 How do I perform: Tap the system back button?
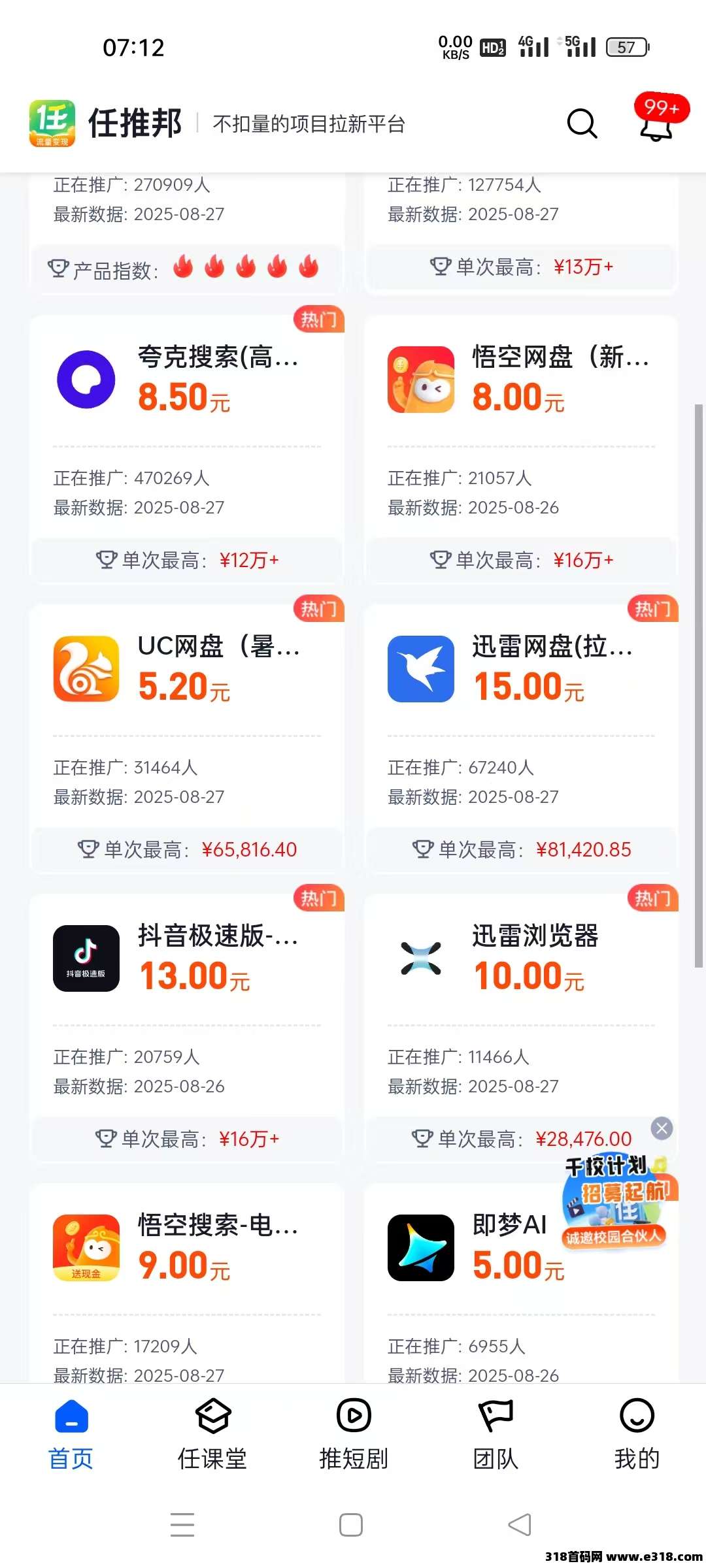520,1525
